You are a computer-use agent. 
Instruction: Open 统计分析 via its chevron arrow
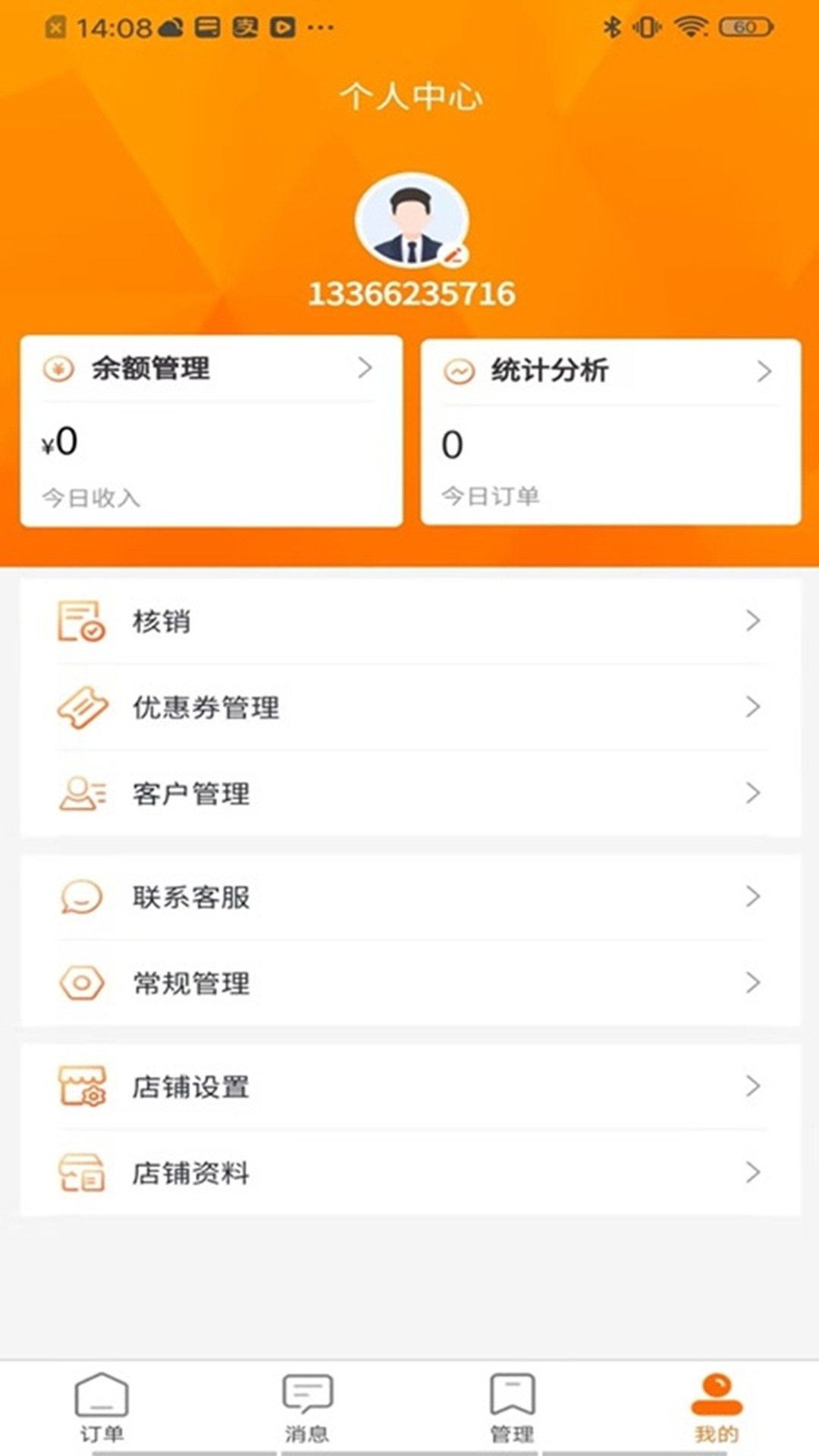point(765,371)
